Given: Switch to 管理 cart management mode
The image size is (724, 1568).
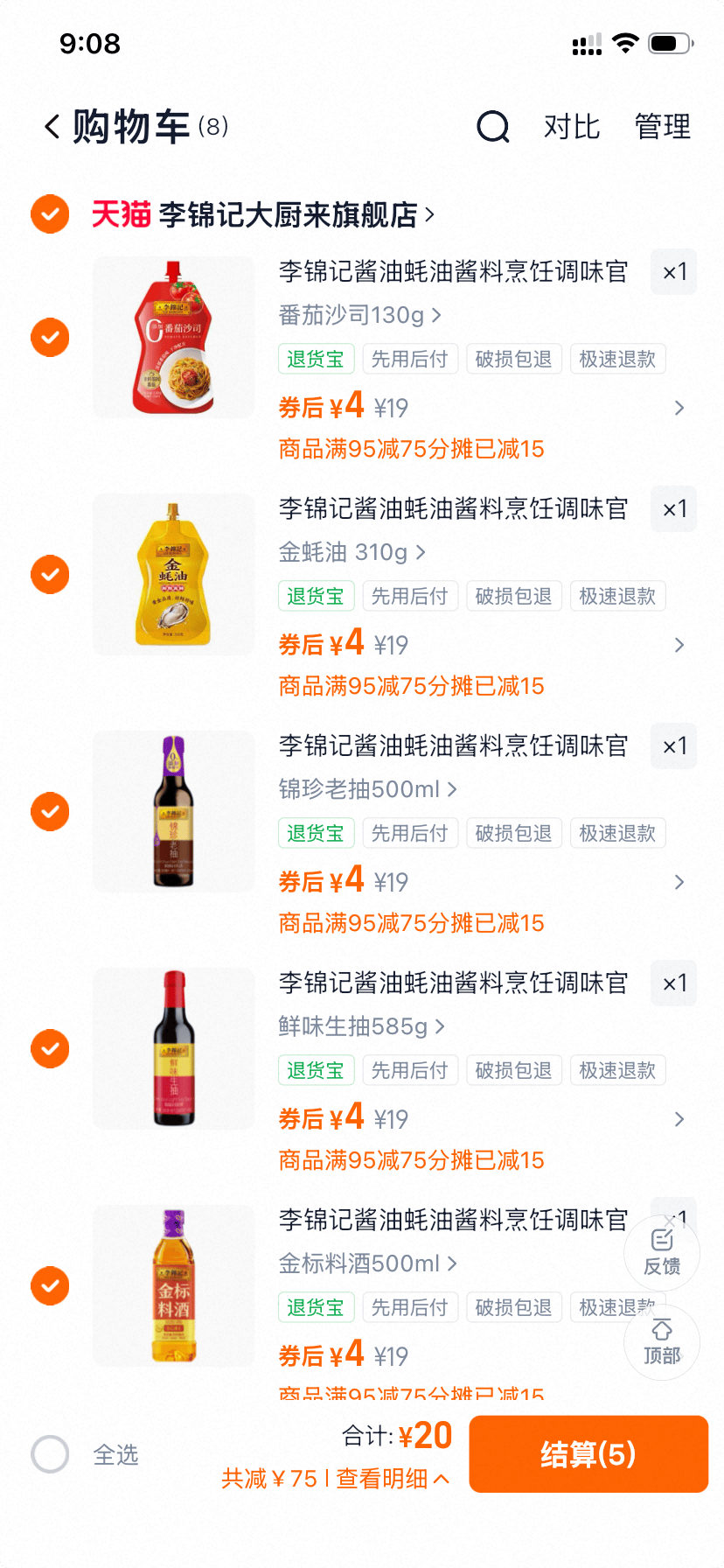Looking at the screenshot, I should pyautogui.click(x=662, y=127).
